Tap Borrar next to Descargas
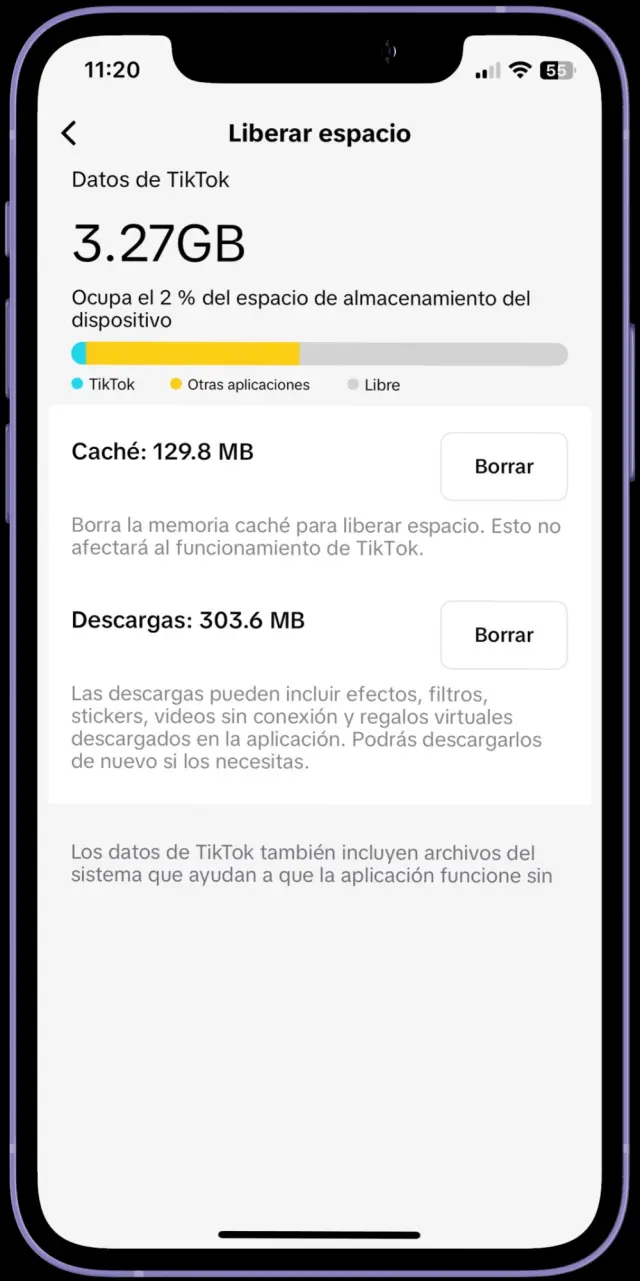 pos(503,635)
